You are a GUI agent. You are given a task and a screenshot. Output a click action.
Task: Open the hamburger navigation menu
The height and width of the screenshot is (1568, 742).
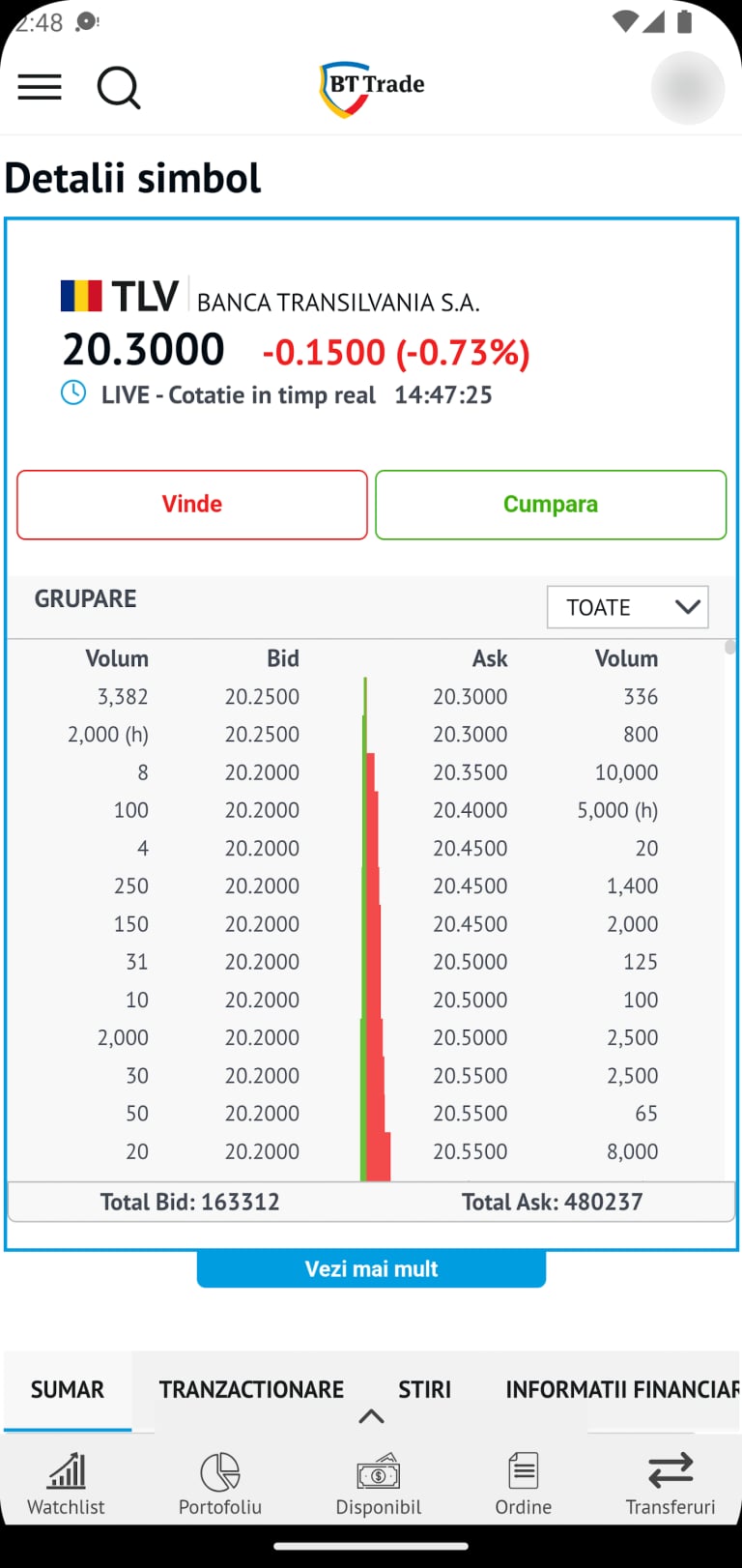(x=40, y=87)
